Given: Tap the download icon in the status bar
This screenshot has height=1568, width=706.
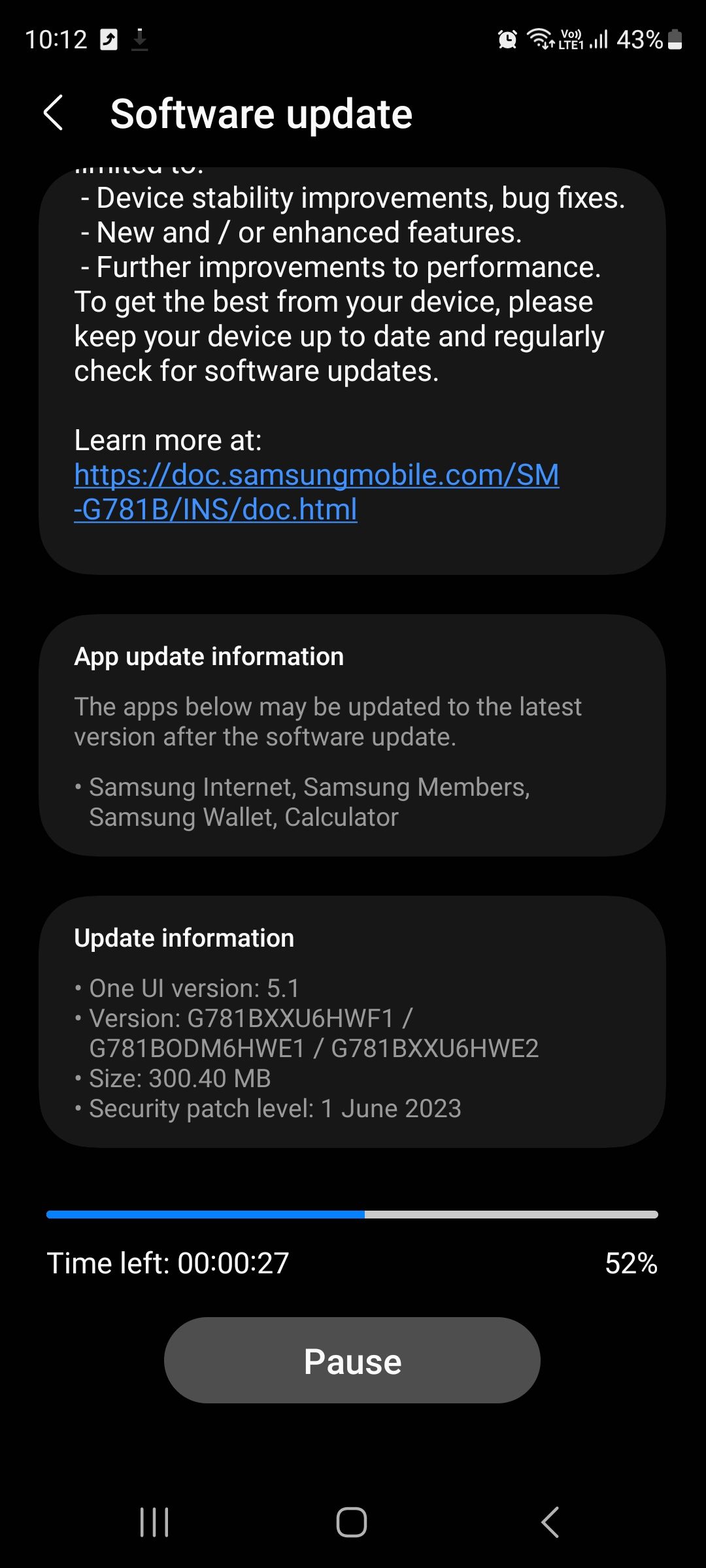Looking at the screenshot, I should point(139,40).
